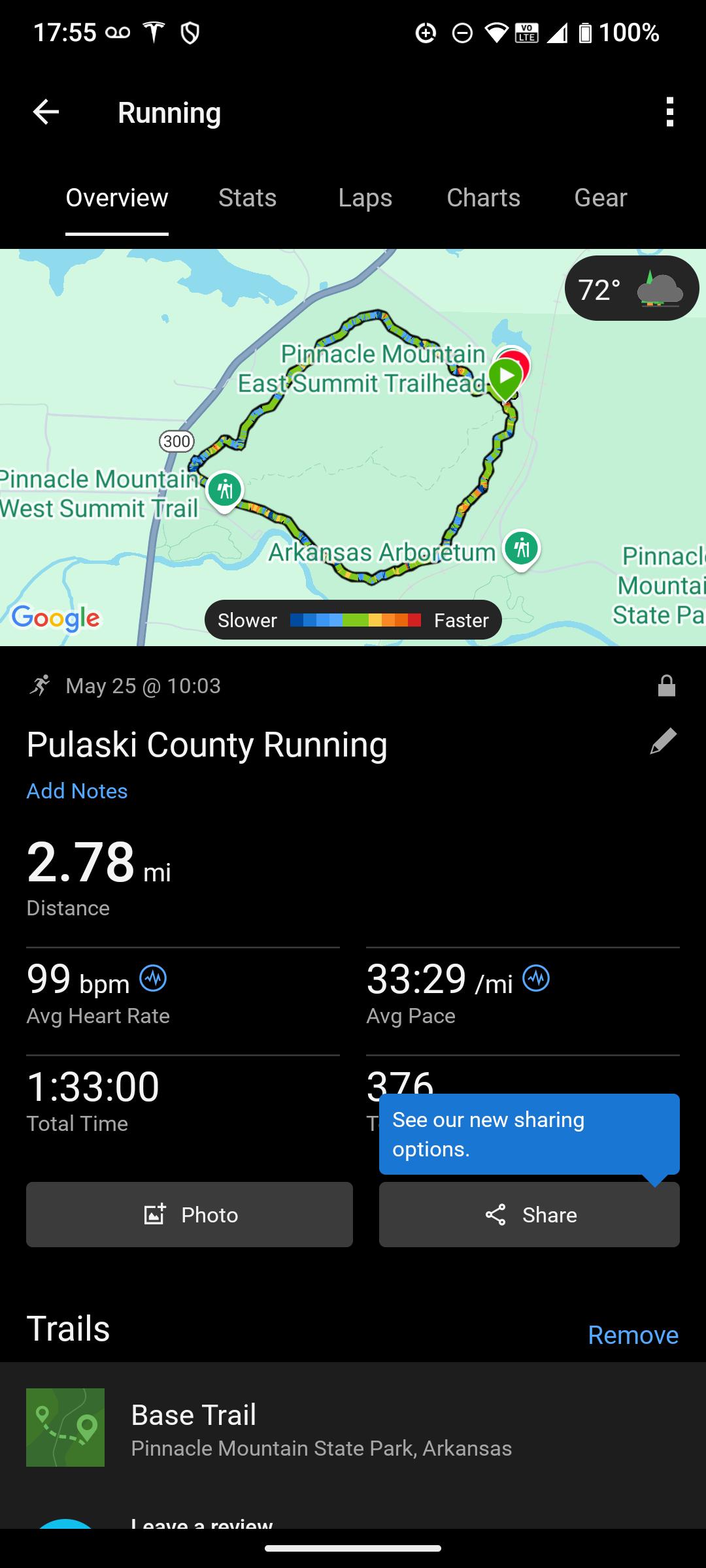
Task: Dismiss the new sharing options tooltip
Action: pos(528,1134)
